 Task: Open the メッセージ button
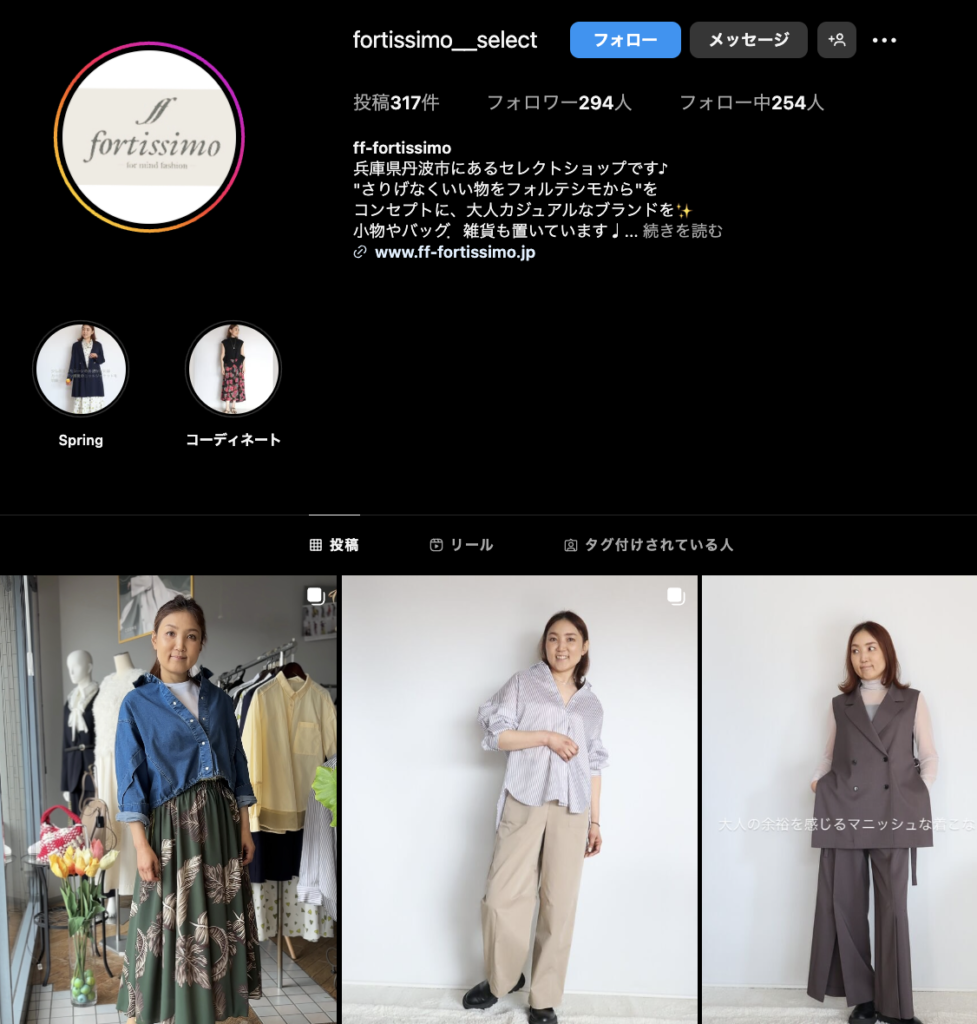[748, 40]
